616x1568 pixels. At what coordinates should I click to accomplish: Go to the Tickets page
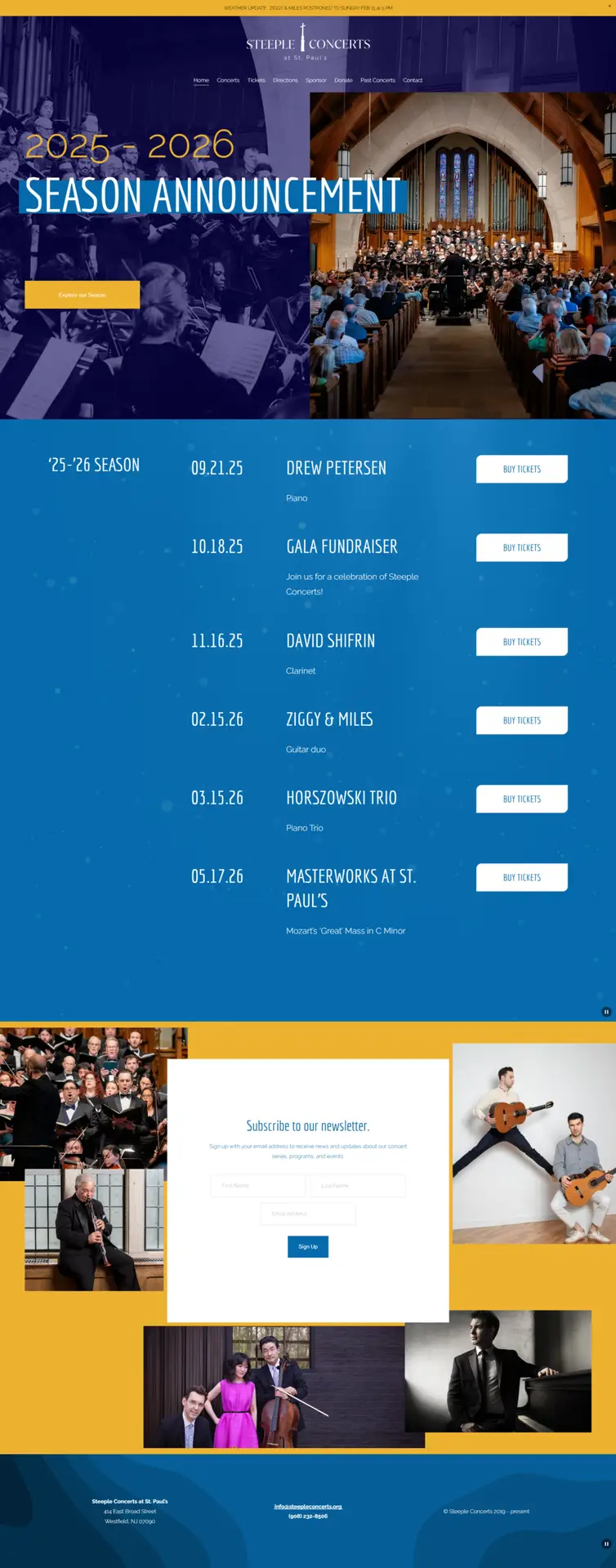(x=257, y=80)
